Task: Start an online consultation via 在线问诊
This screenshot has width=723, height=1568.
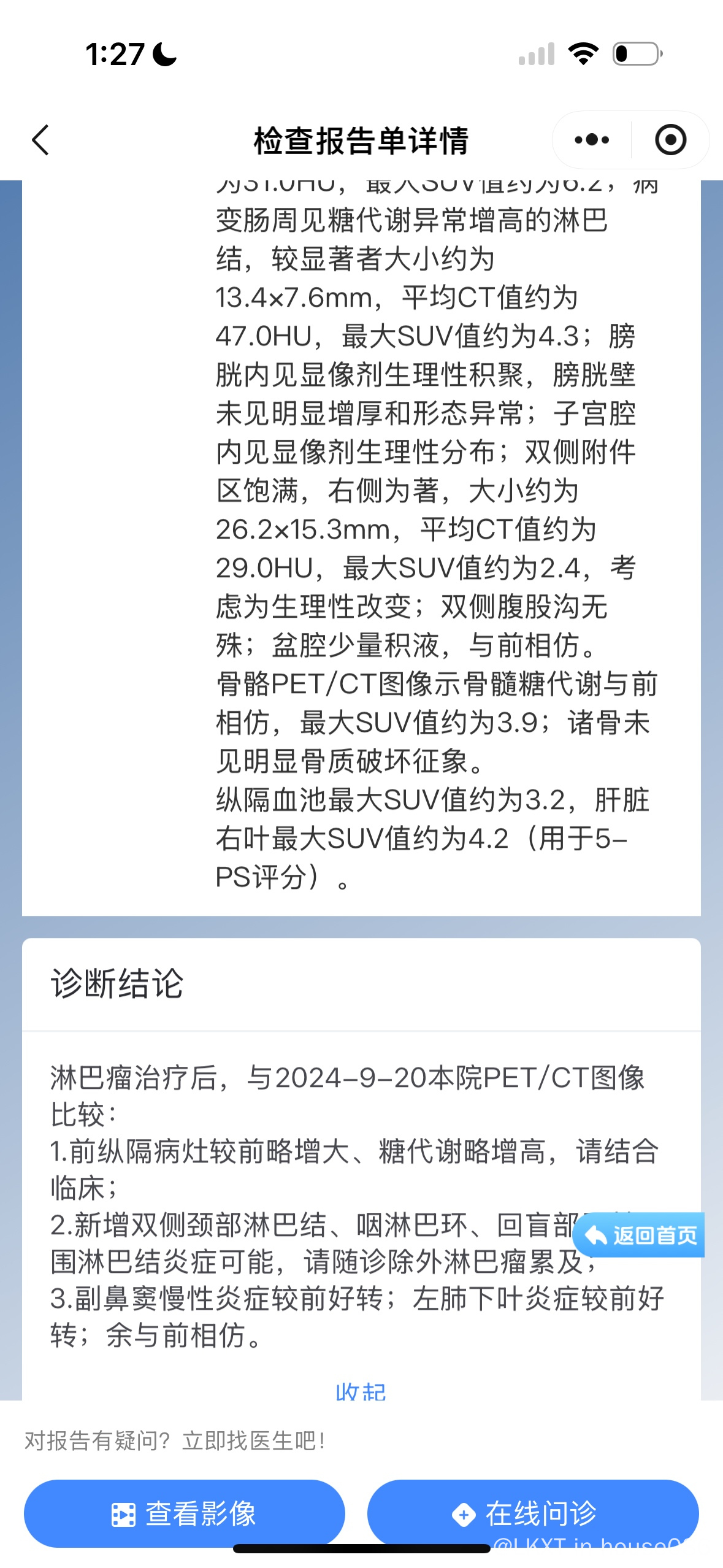Action: coord(532,1513)
